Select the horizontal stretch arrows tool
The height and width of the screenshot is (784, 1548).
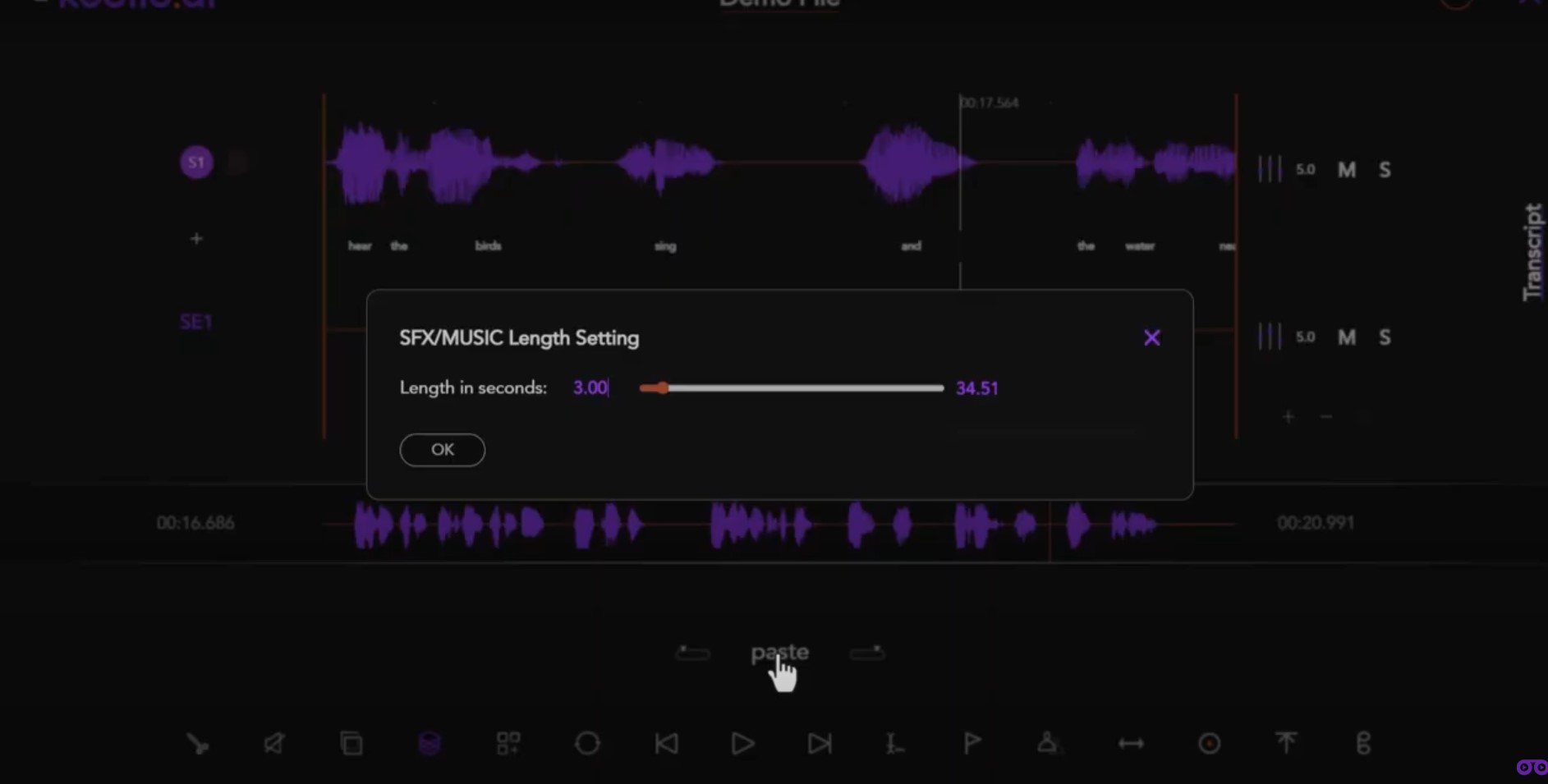1131,744
